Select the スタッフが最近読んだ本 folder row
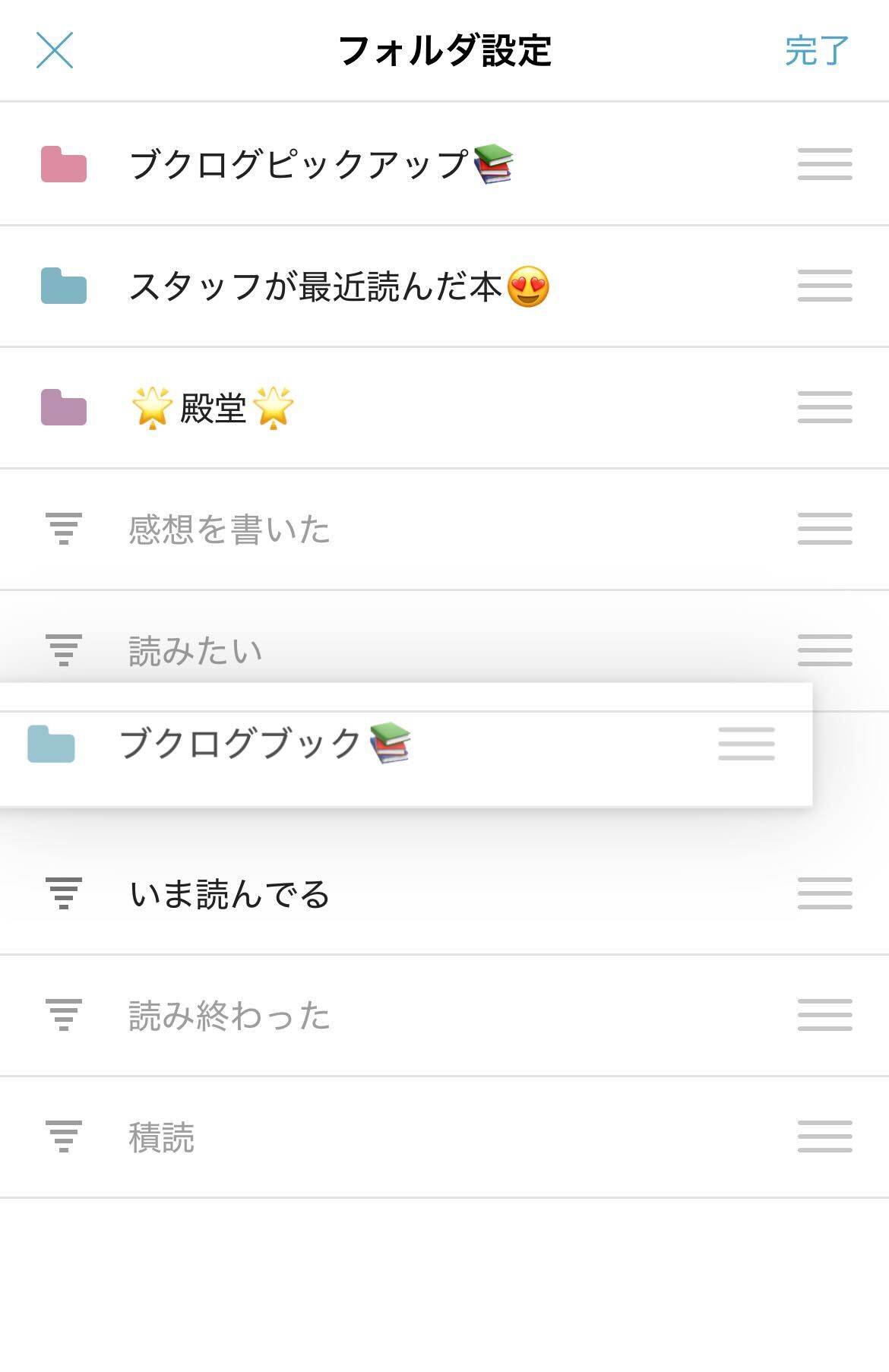The height and width of the screenshot is (1372, 889). pos(338,286)
